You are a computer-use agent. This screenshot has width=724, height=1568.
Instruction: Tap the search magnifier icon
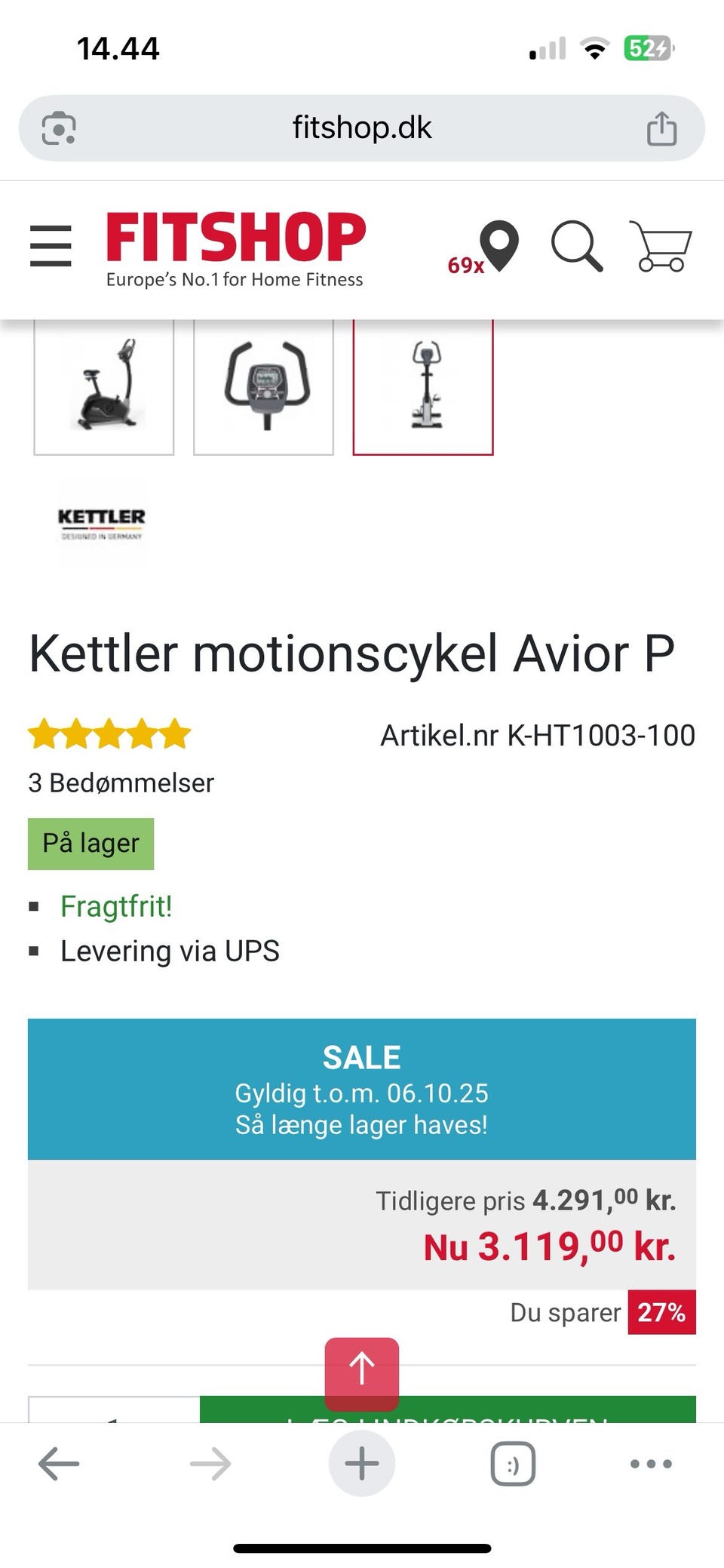click(577, 246)
